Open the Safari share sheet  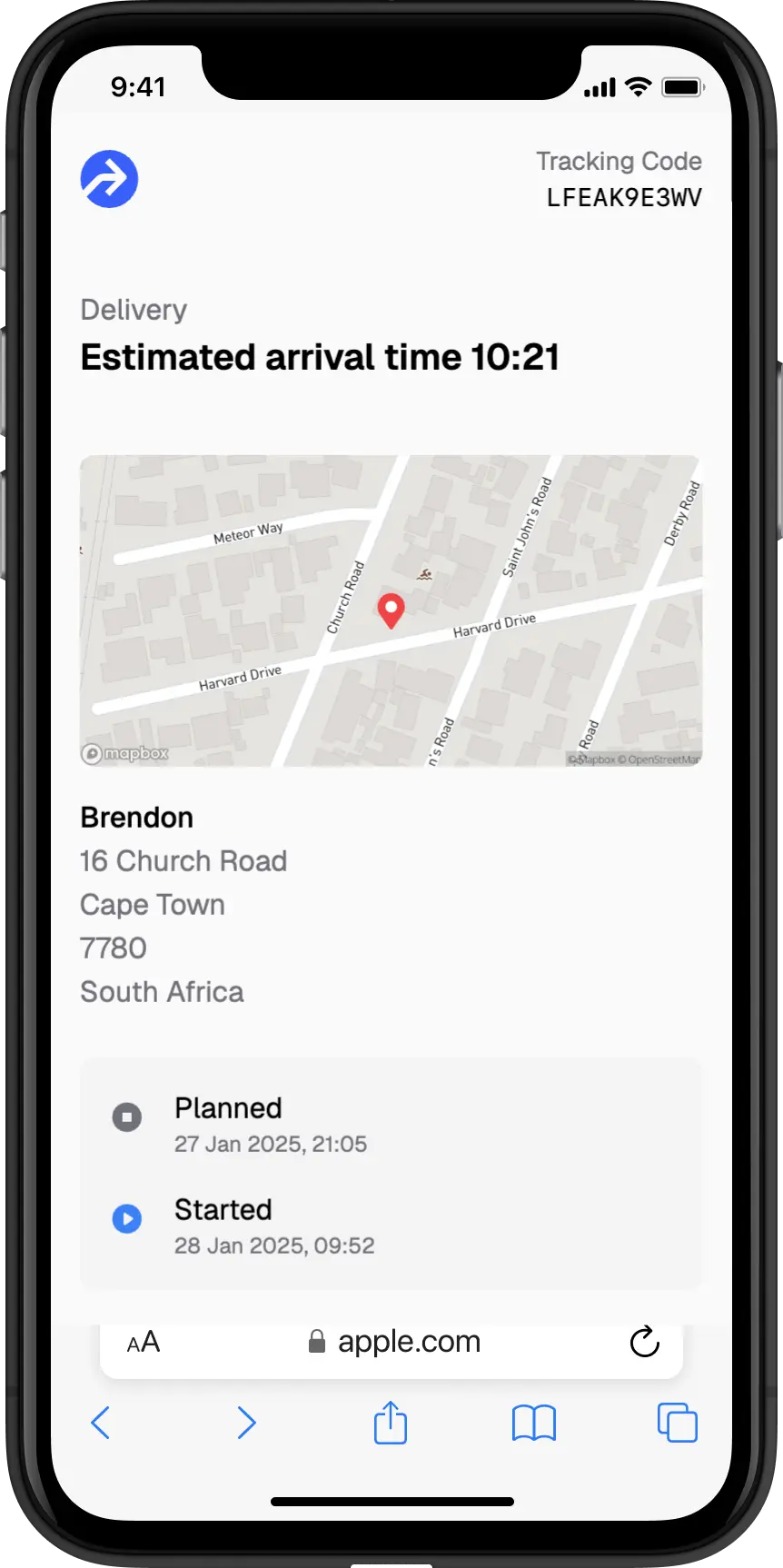click(391, 1423)
